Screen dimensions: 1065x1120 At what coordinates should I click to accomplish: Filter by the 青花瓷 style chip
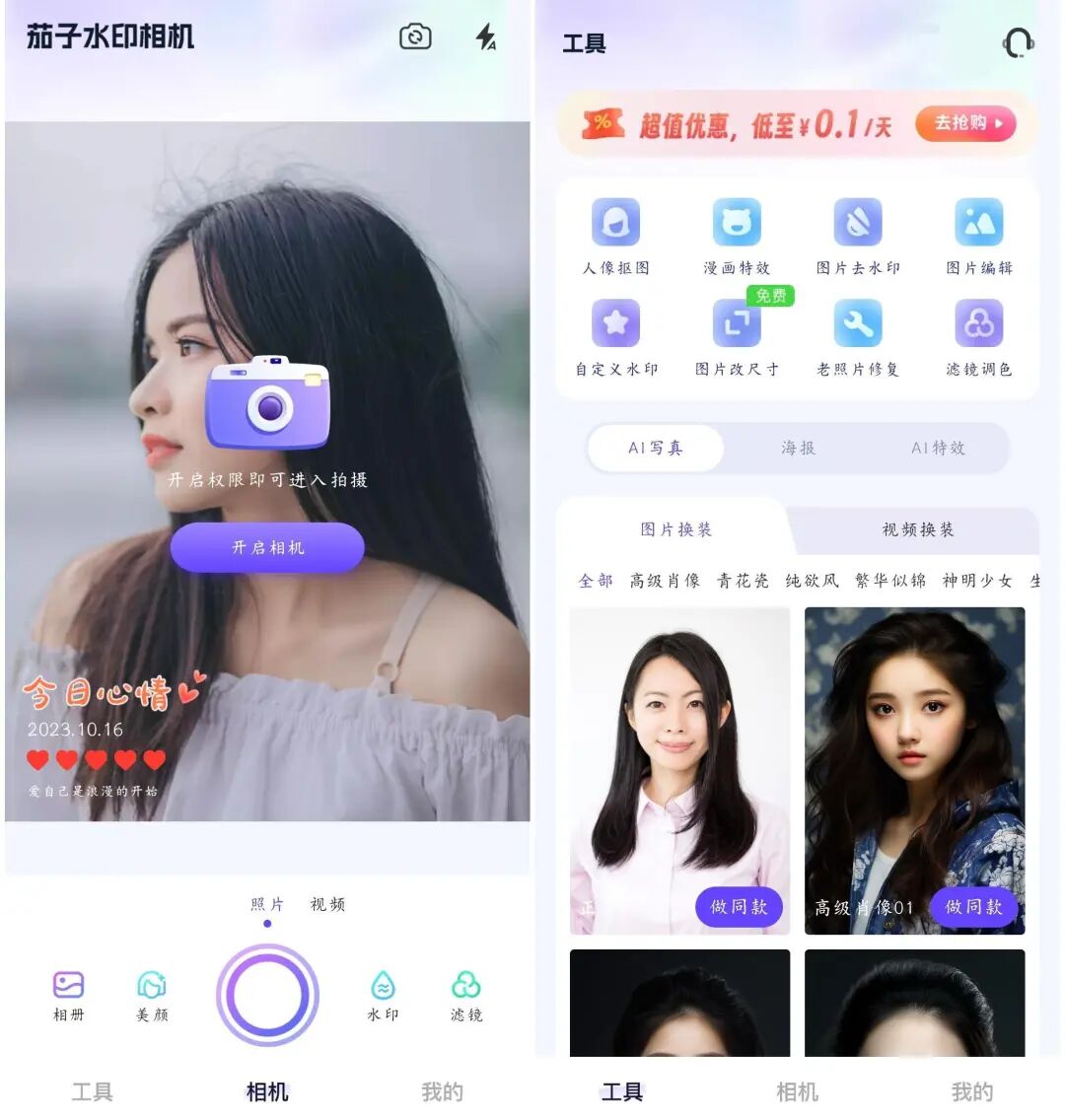point(743,581)
